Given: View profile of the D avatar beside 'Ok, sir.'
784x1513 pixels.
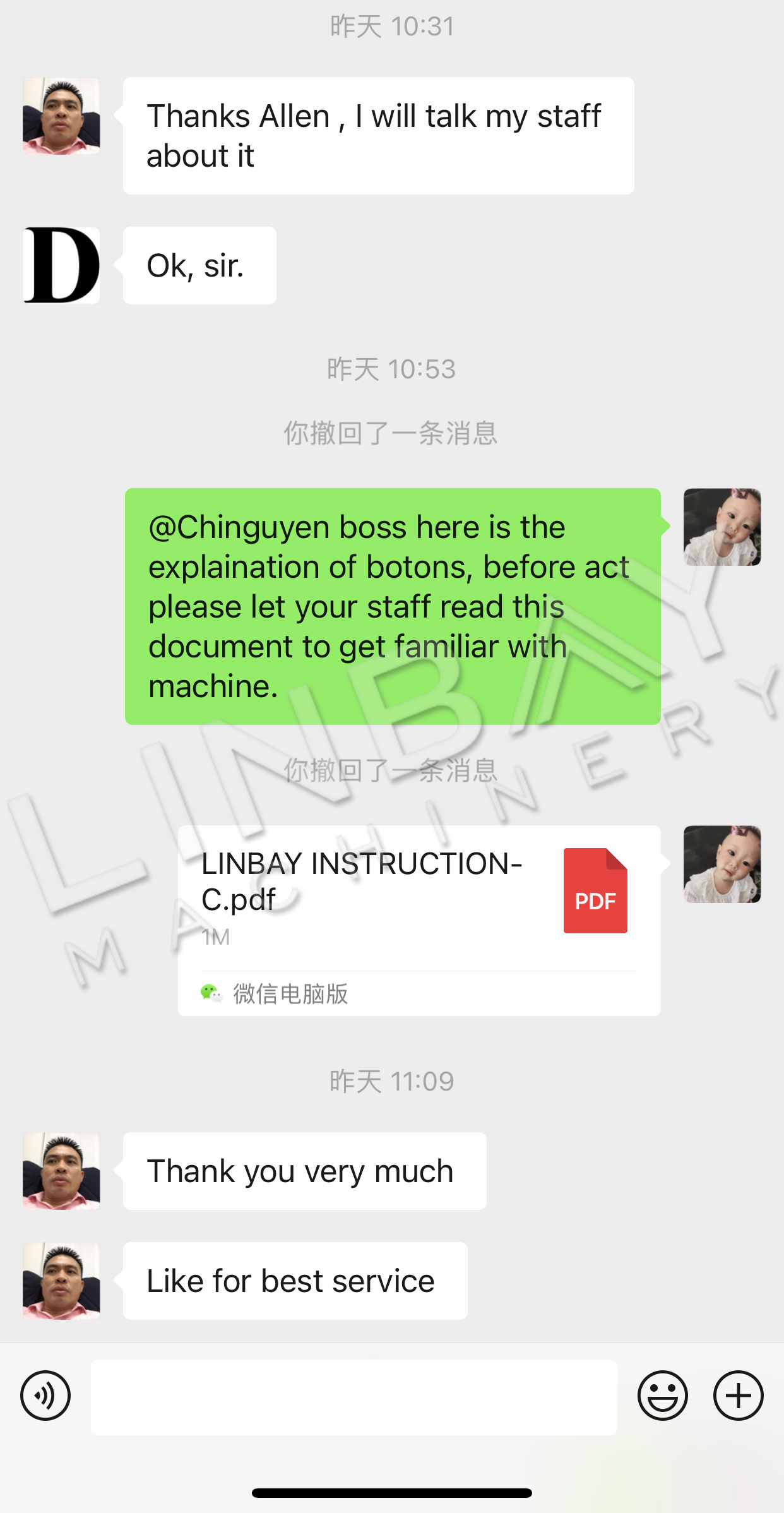Looking at the screenshot, I should (61, 265).
